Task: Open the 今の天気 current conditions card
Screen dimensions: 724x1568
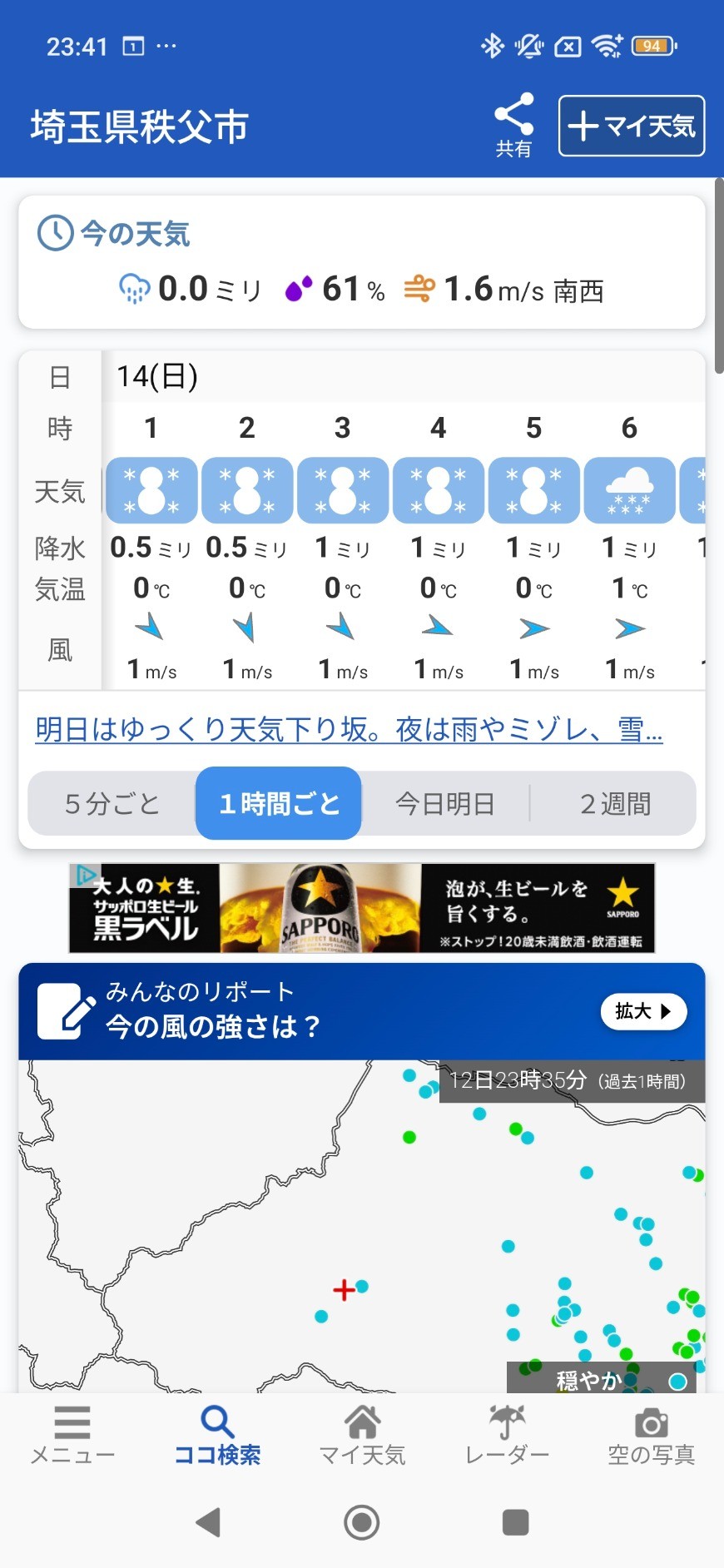Action: [361, 262]
